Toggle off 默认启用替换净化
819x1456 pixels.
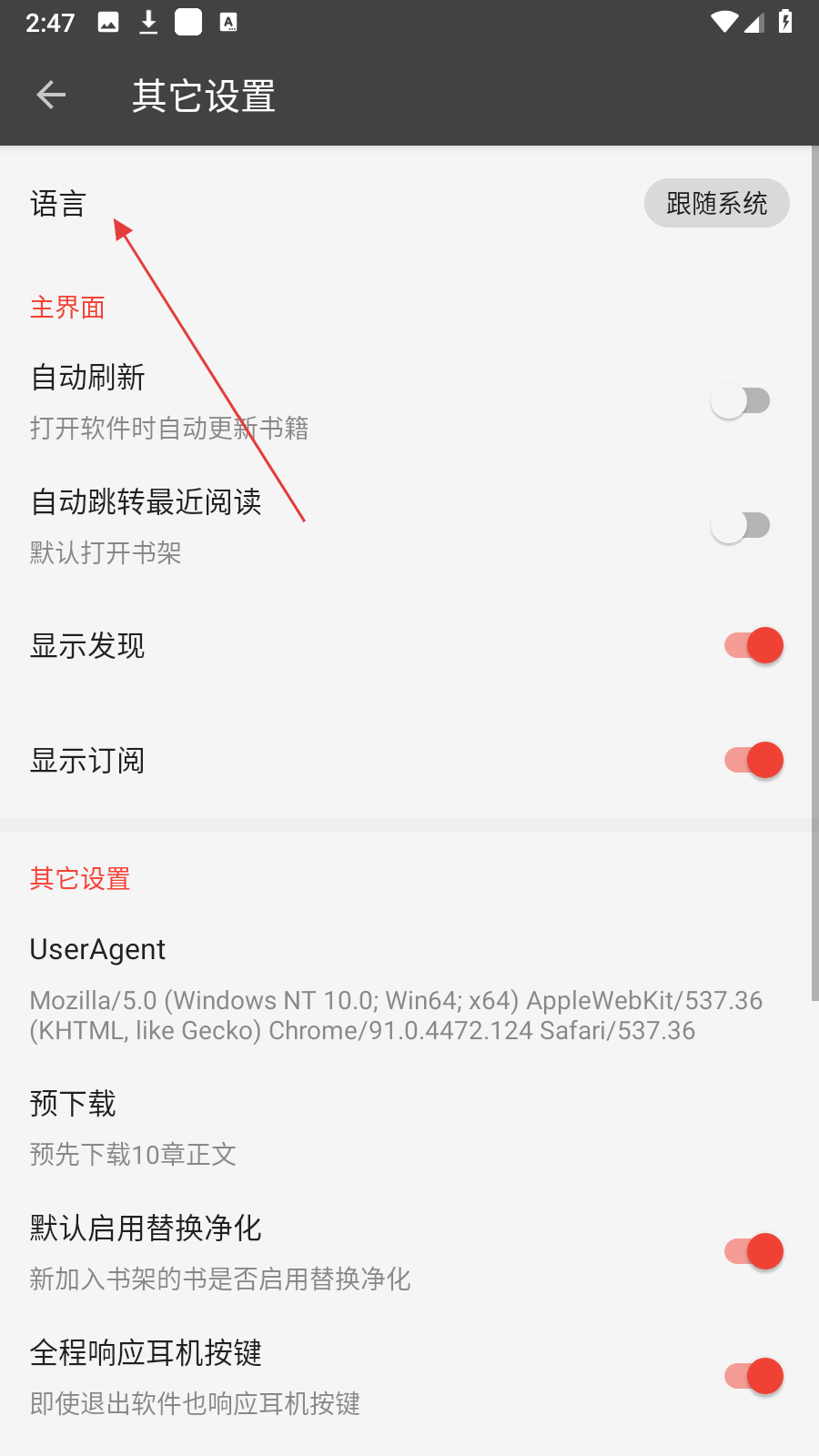[x=753, y=1252]
